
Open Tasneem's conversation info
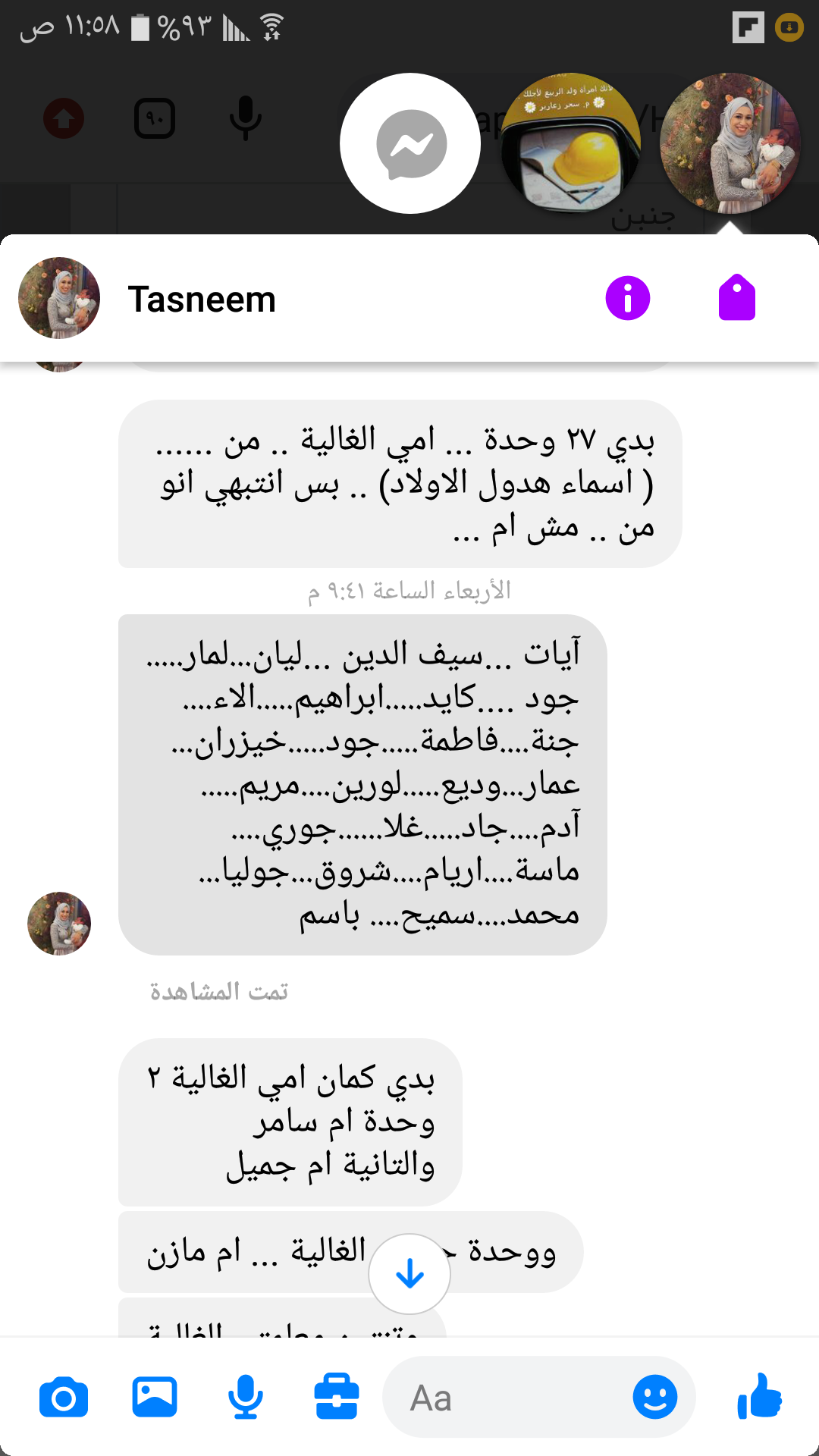point(627,298)
